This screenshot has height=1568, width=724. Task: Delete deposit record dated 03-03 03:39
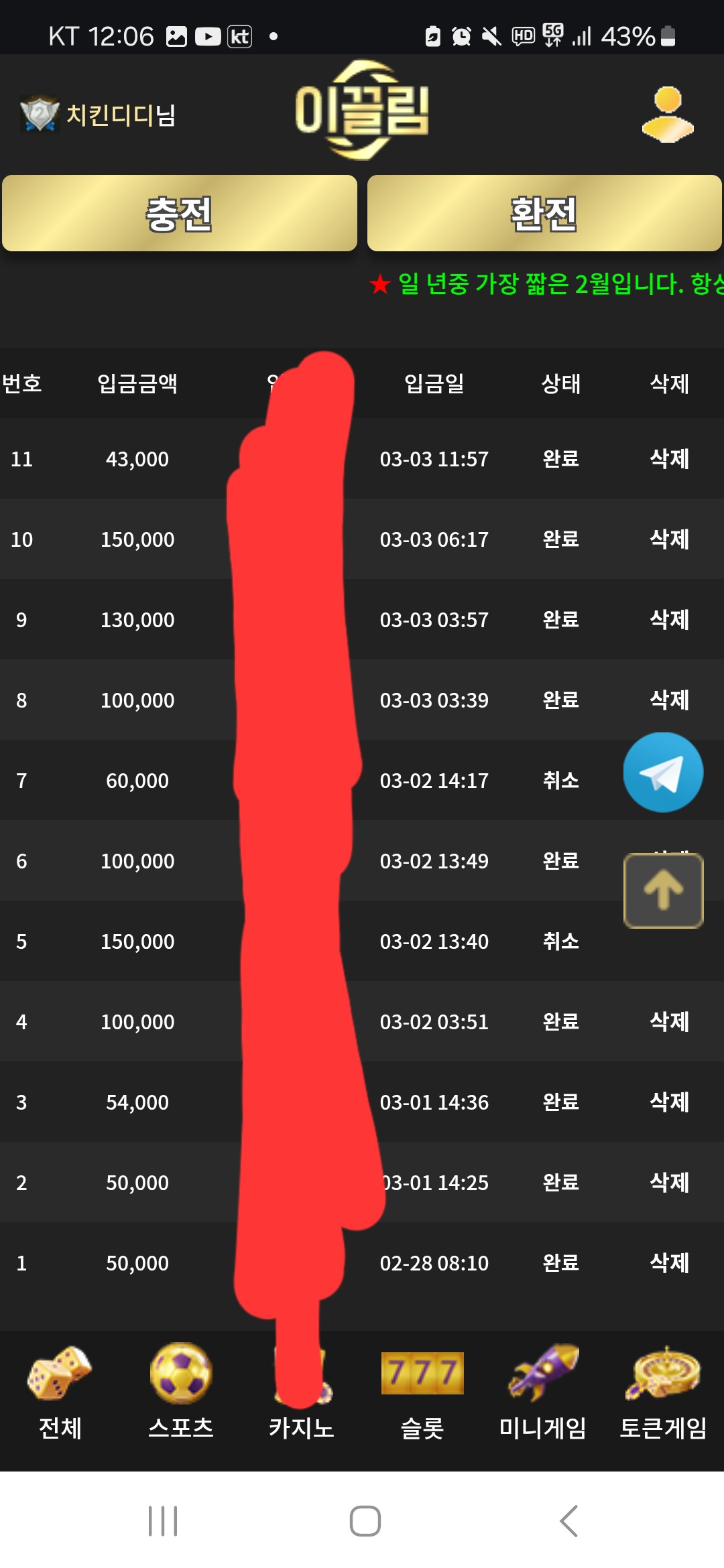click(669, 700)
